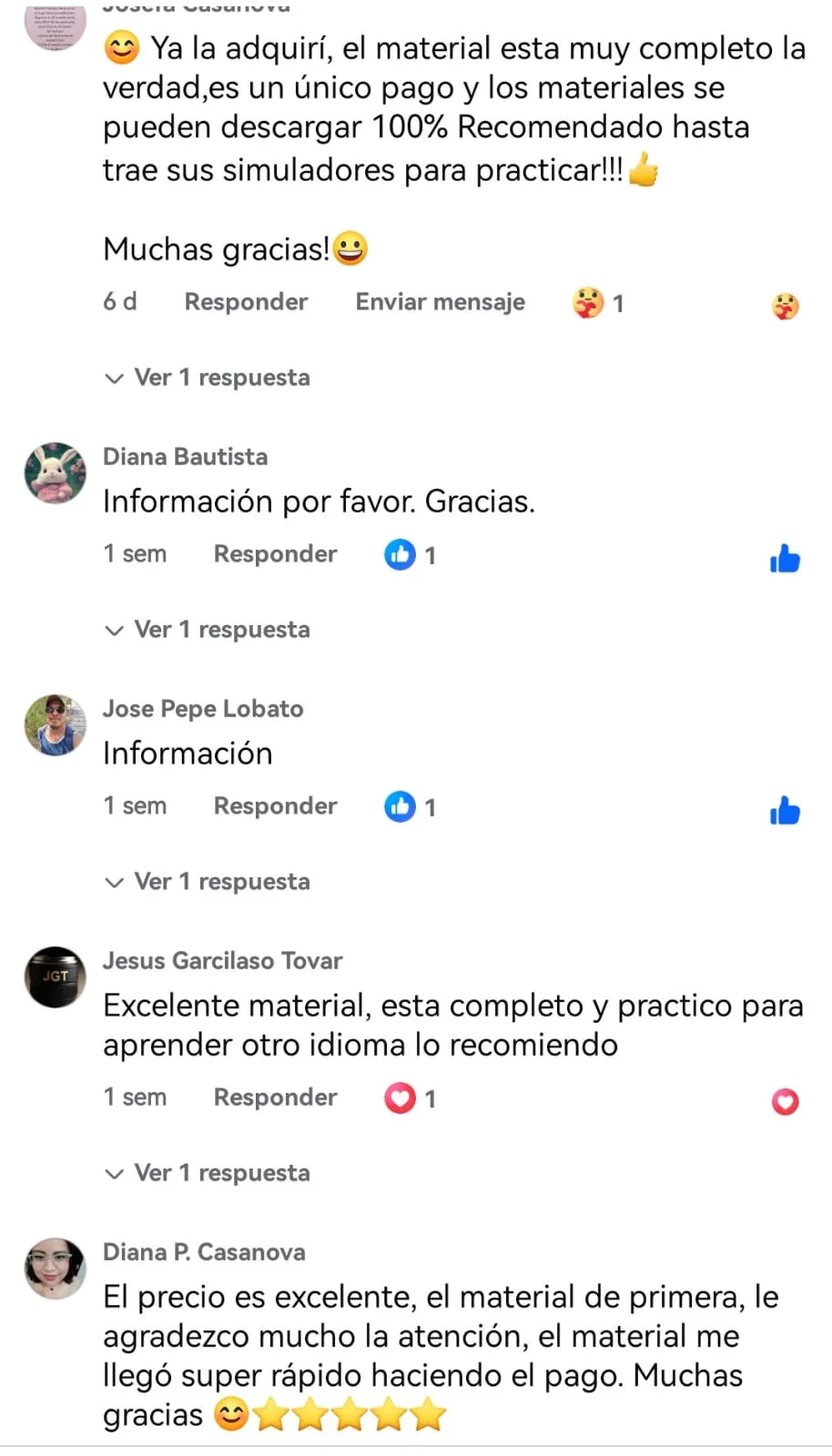Reply to Diana Bautista's comment
832x1456 pixels.
(275, 554)
